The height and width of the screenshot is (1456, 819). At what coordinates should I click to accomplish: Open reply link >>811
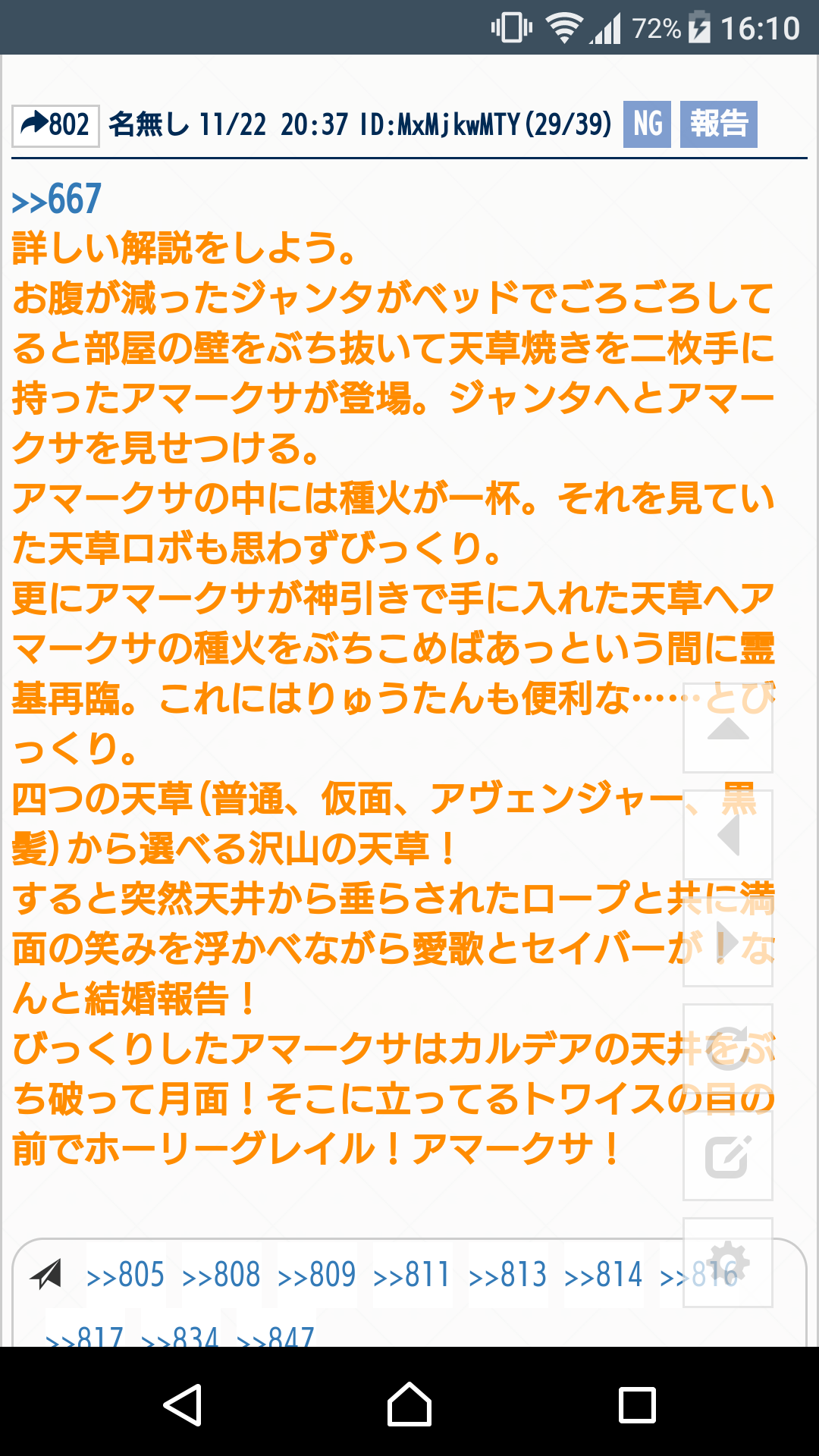(412, 1275)
